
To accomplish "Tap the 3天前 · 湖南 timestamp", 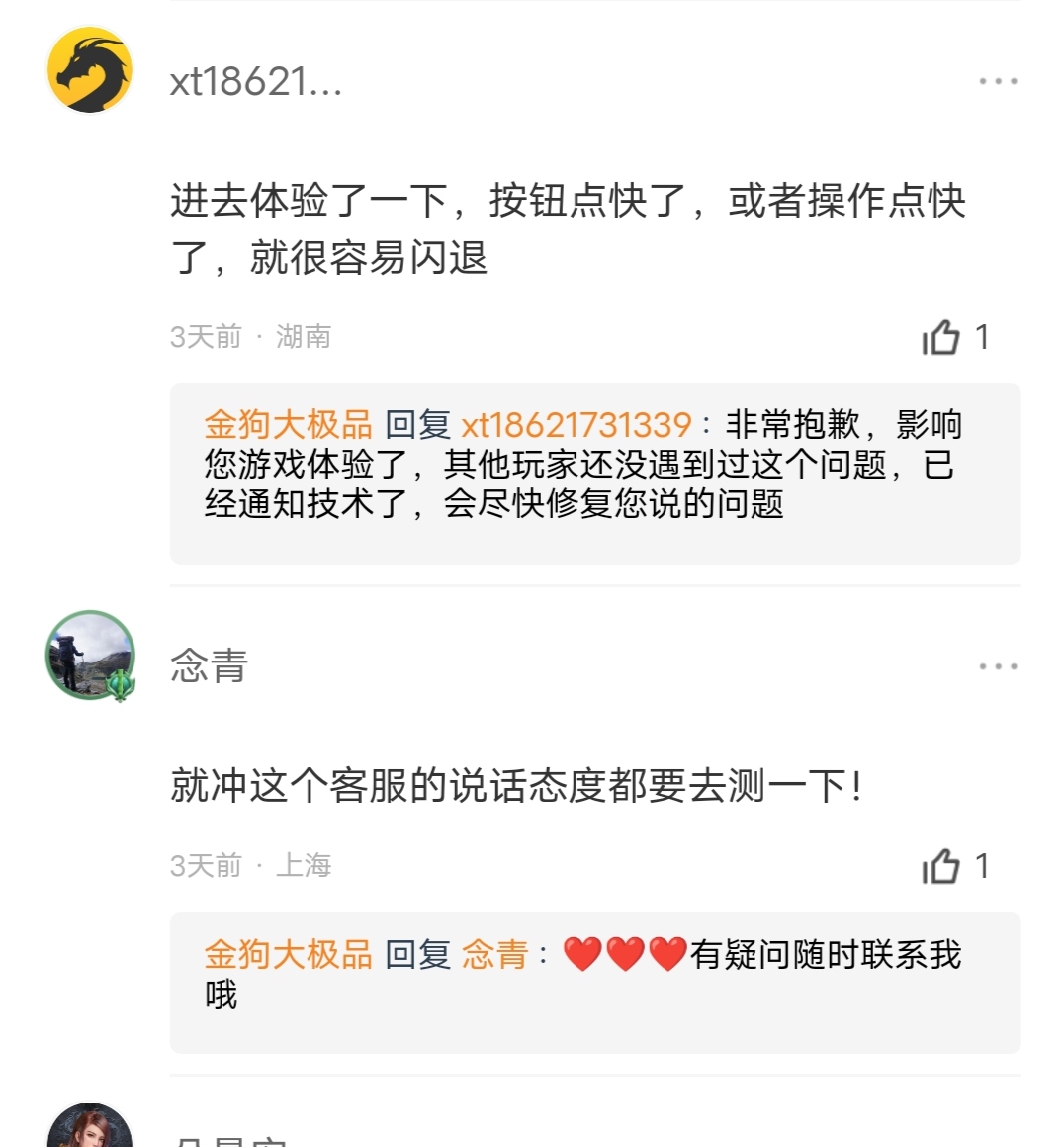I will pos(253,336).
